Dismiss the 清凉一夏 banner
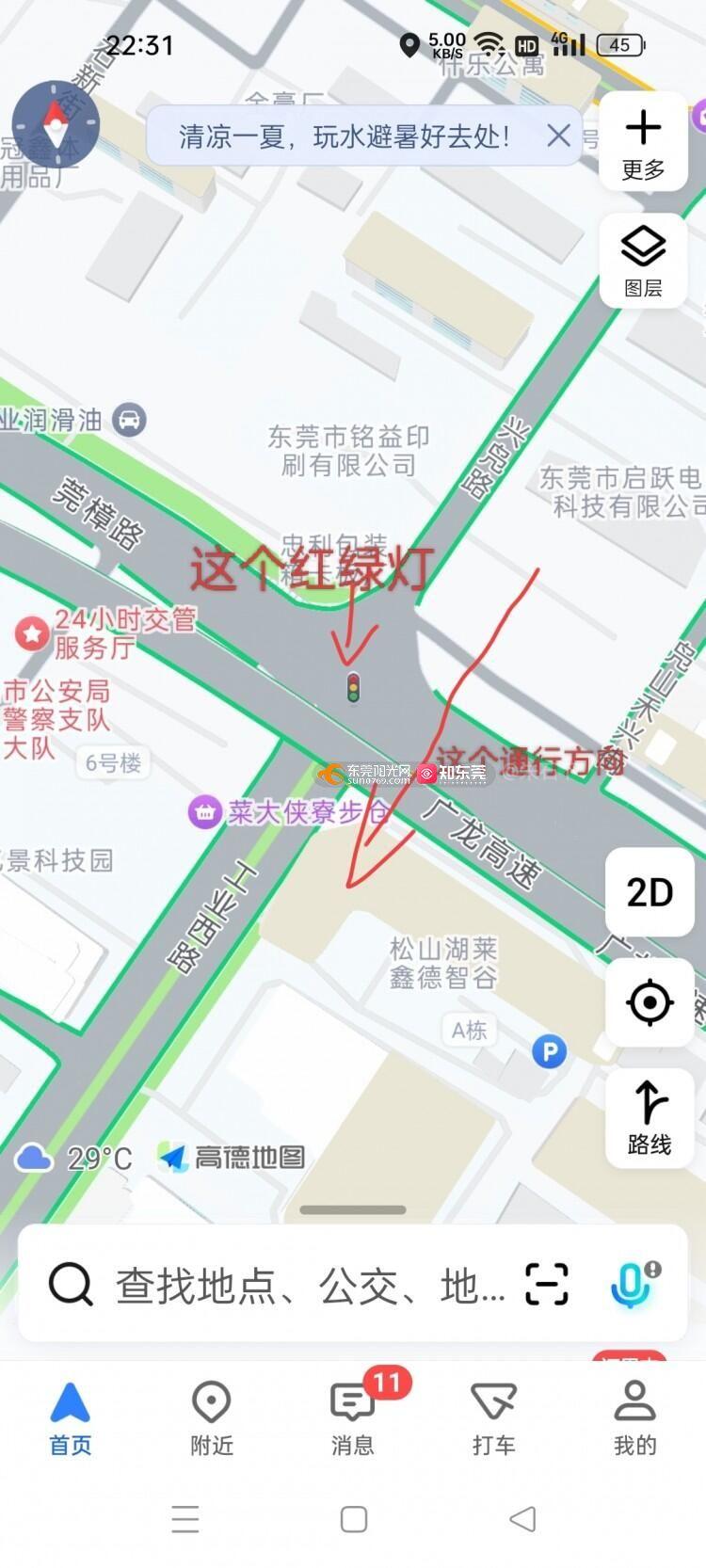The height and width of the screenshot is (1568, 706). [x=559, y=136]
